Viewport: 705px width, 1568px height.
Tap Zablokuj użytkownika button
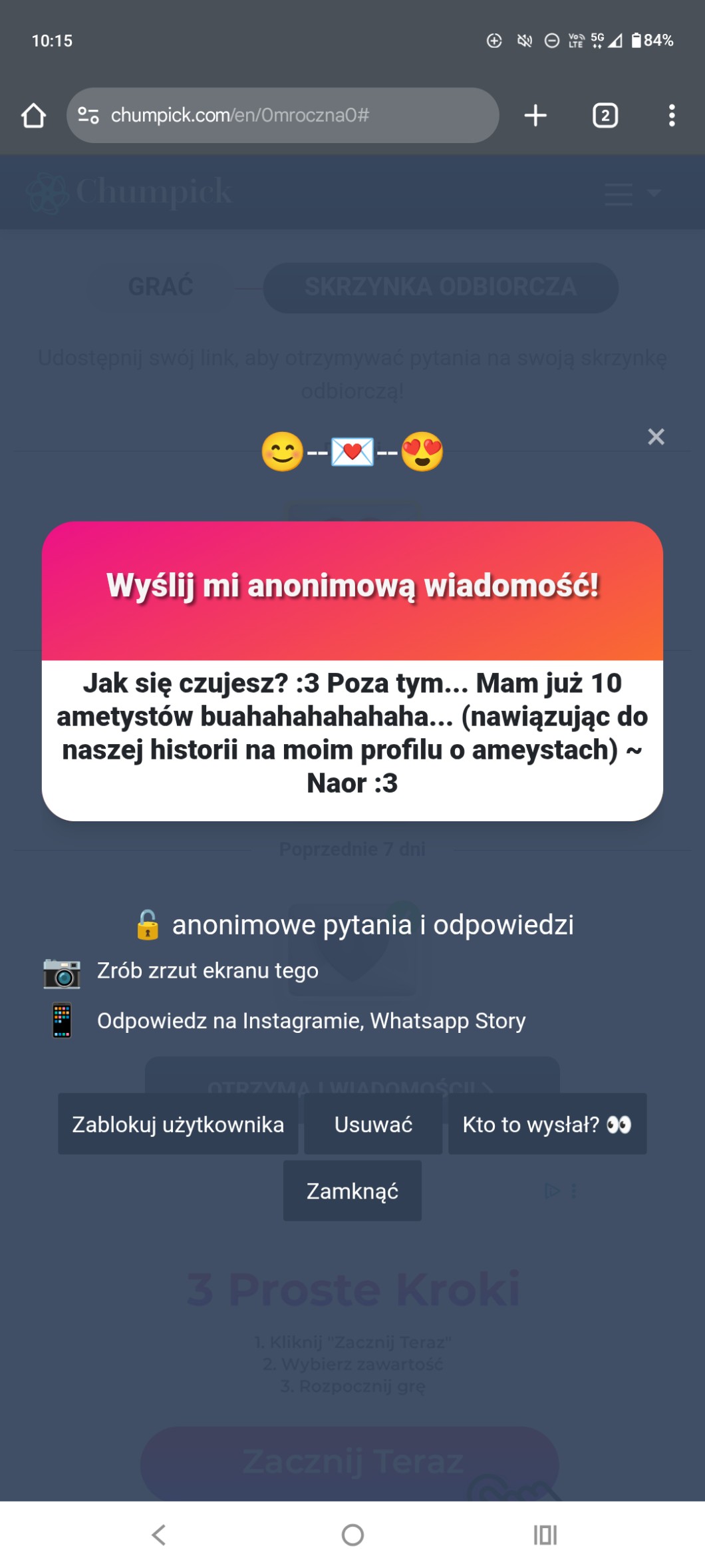click(x=178, y=1124)
